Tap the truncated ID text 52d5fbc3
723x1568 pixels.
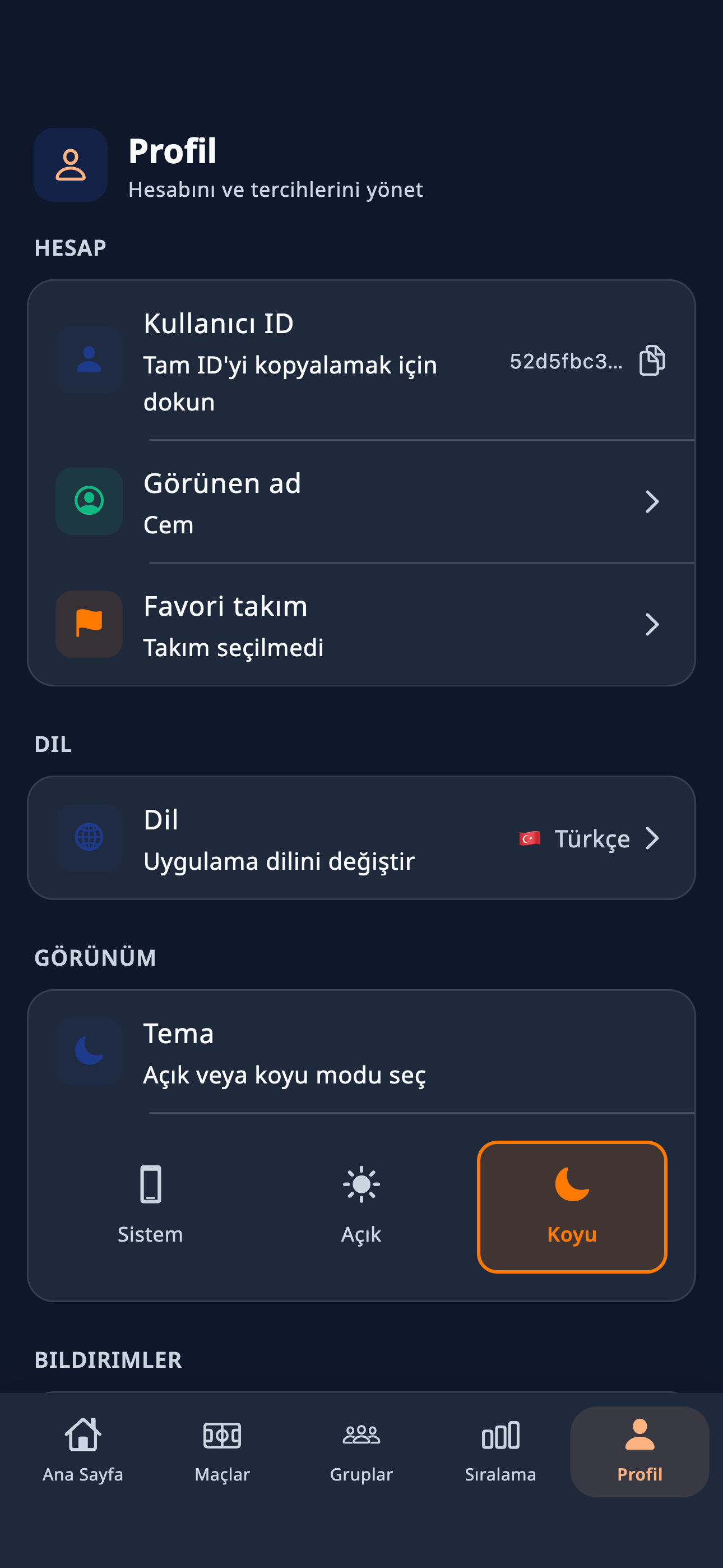click(566, 362)
